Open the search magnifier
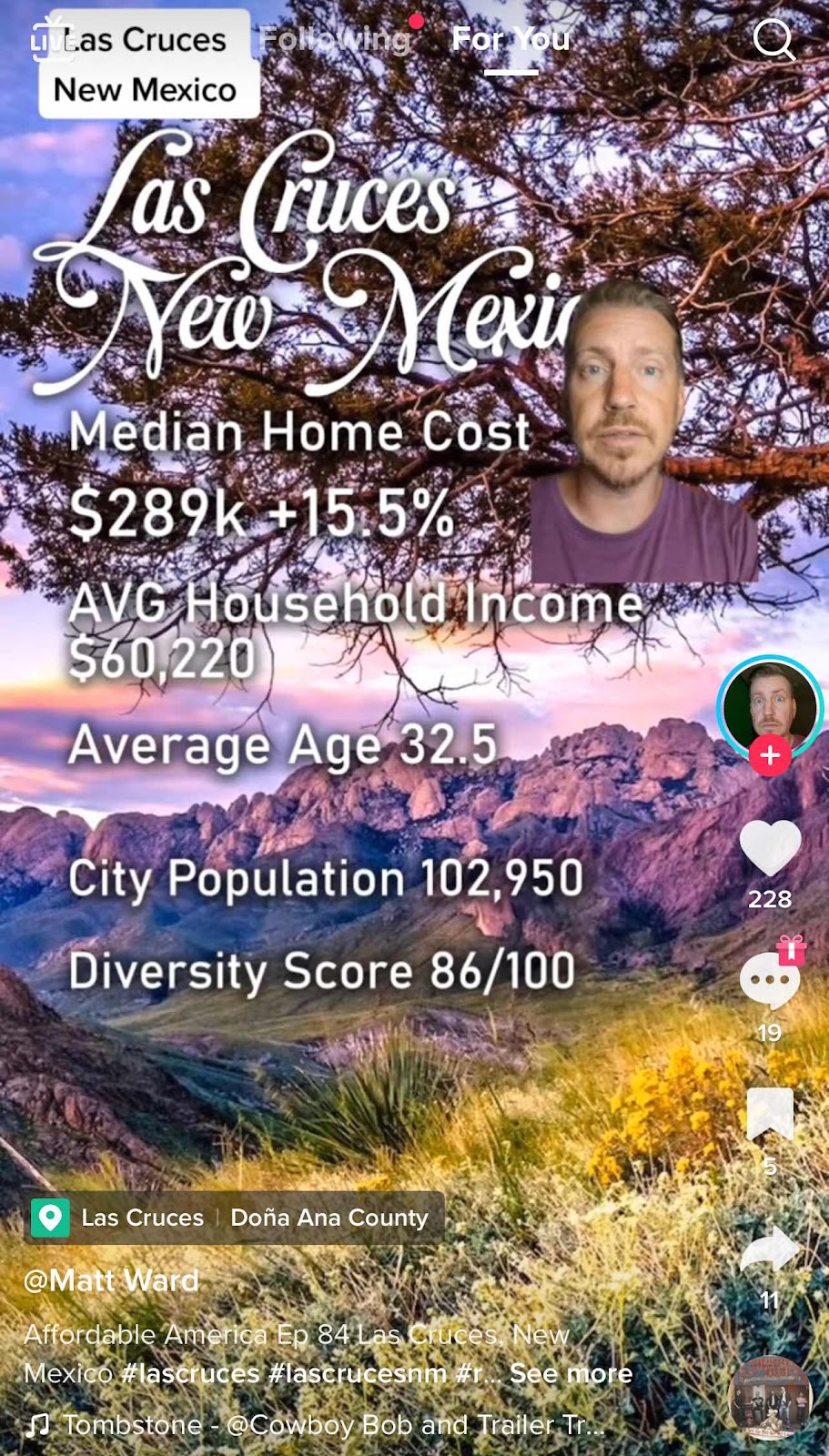The height and width of the screenshot is (1456, 829). coord(773,39)
